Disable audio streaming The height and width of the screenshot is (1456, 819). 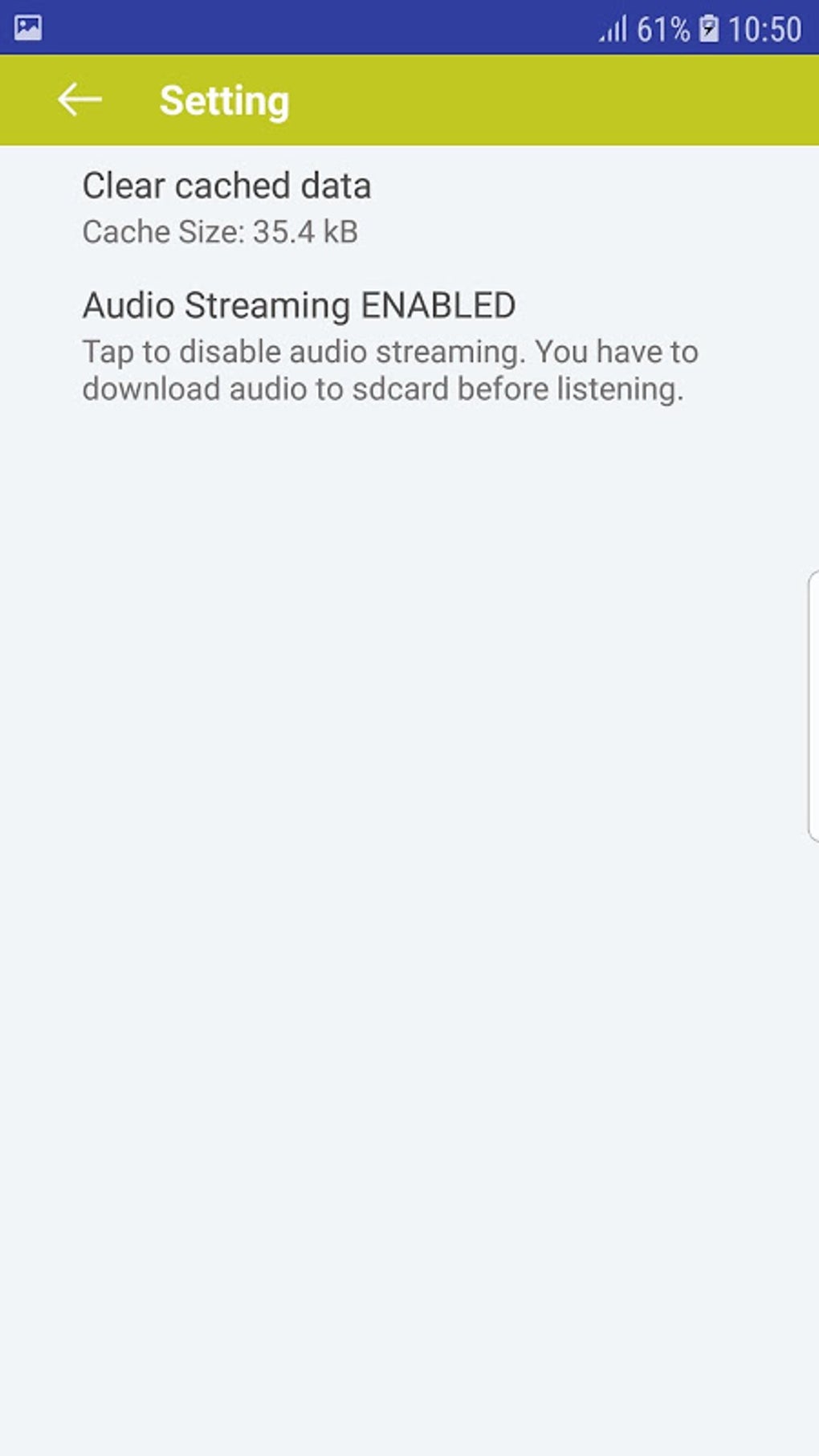tap(389, 346)
